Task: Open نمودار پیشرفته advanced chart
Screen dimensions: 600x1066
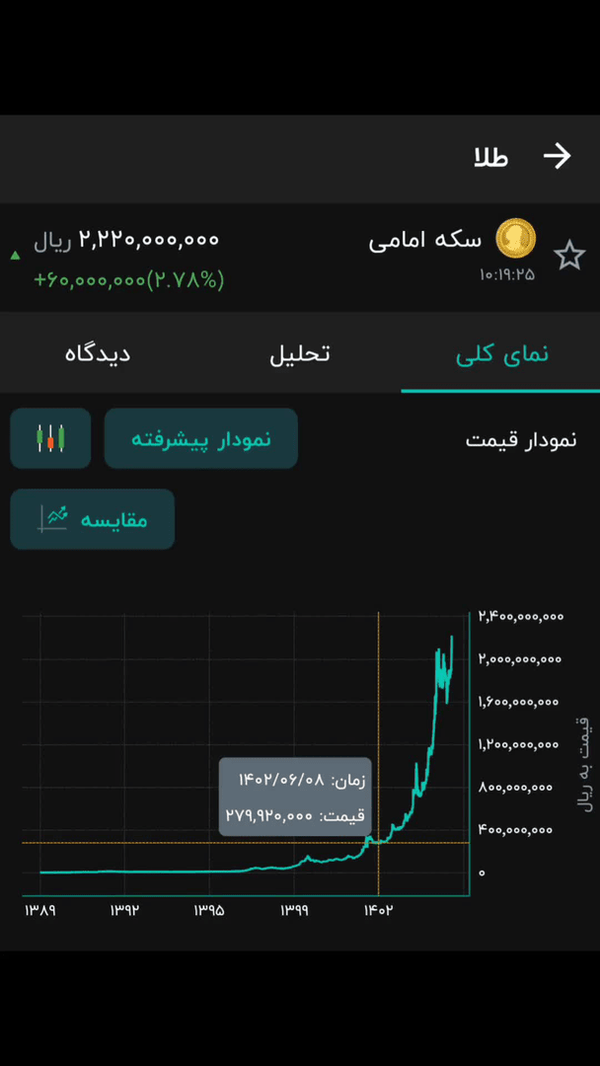Action: pyautogui.click(x=201, y=439)
